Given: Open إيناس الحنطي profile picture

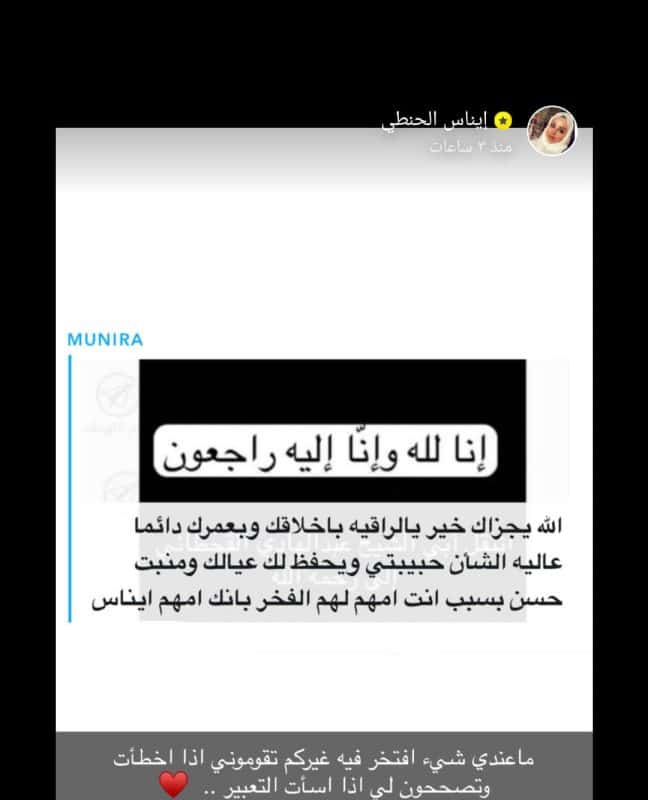Looking at the screenshot, I should (552, 131).
